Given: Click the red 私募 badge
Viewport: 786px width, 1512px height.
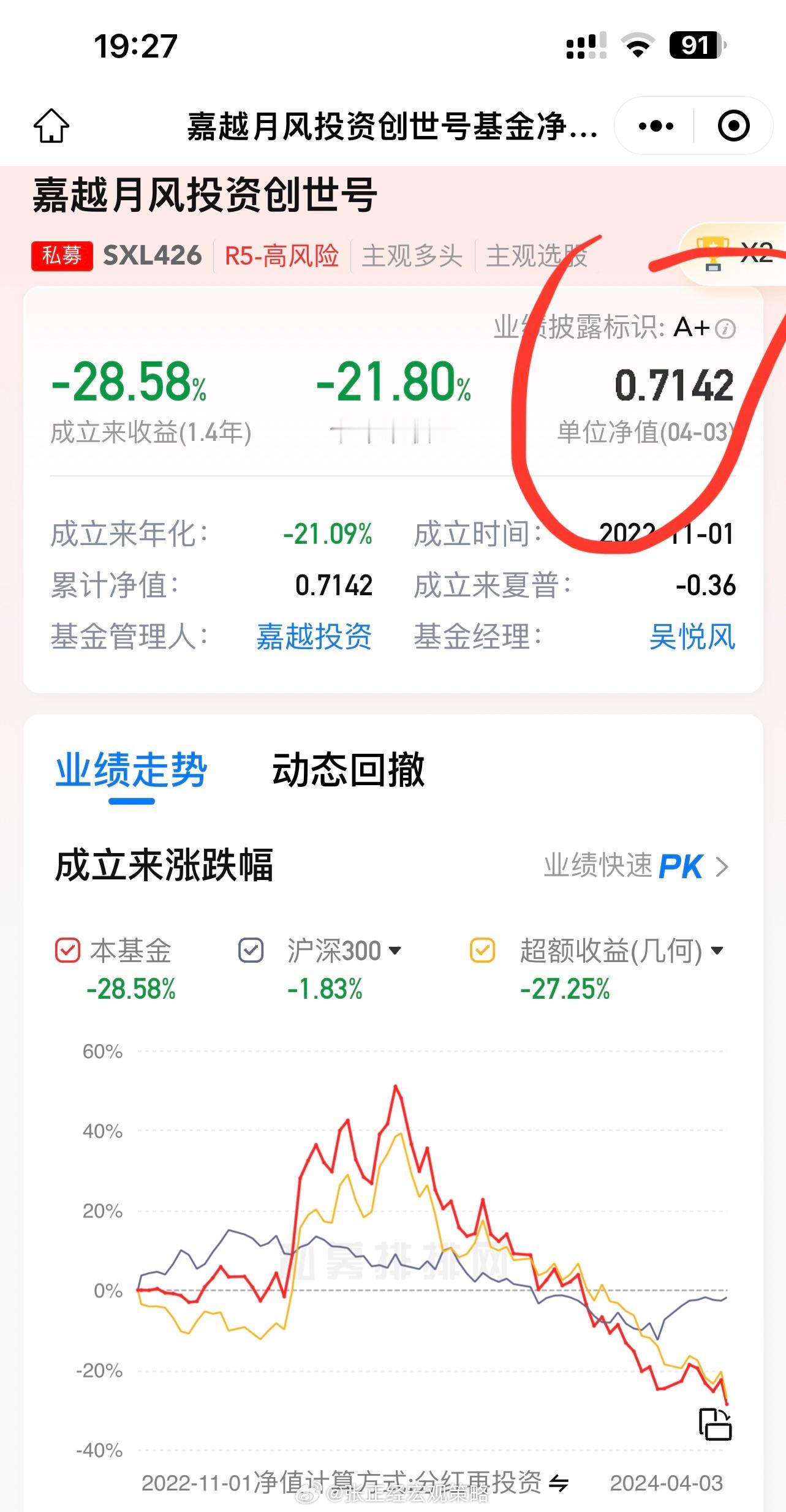Looking at the screenshot, I should [61, 255].
